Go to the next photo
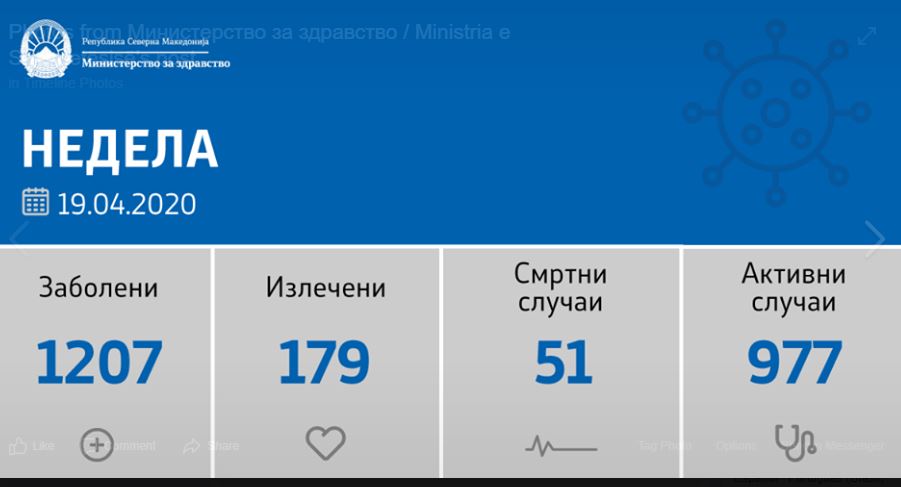The image size is (901, 487). tap(875, 238)
